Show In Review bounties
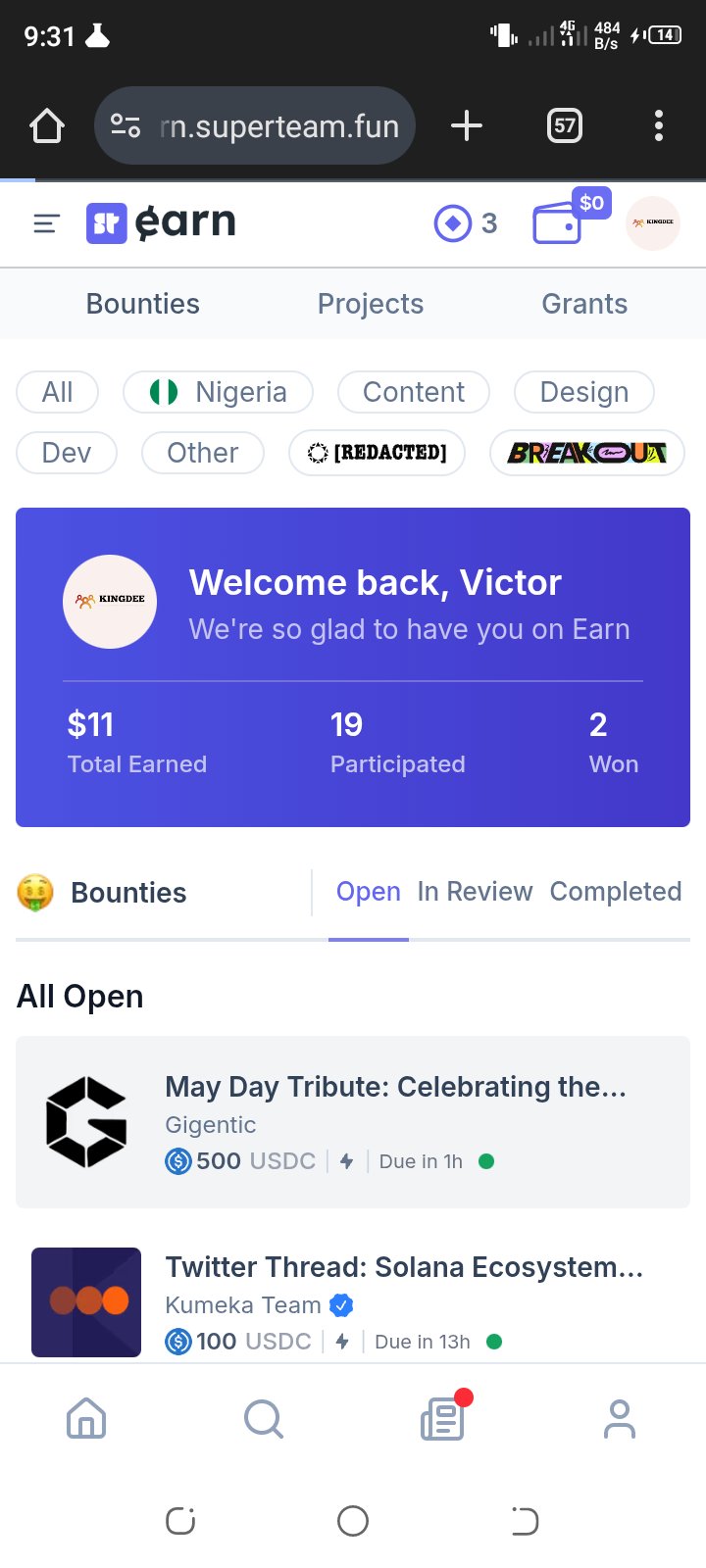706x1568 pixels. pyautogui.click(x=475, y=892)
